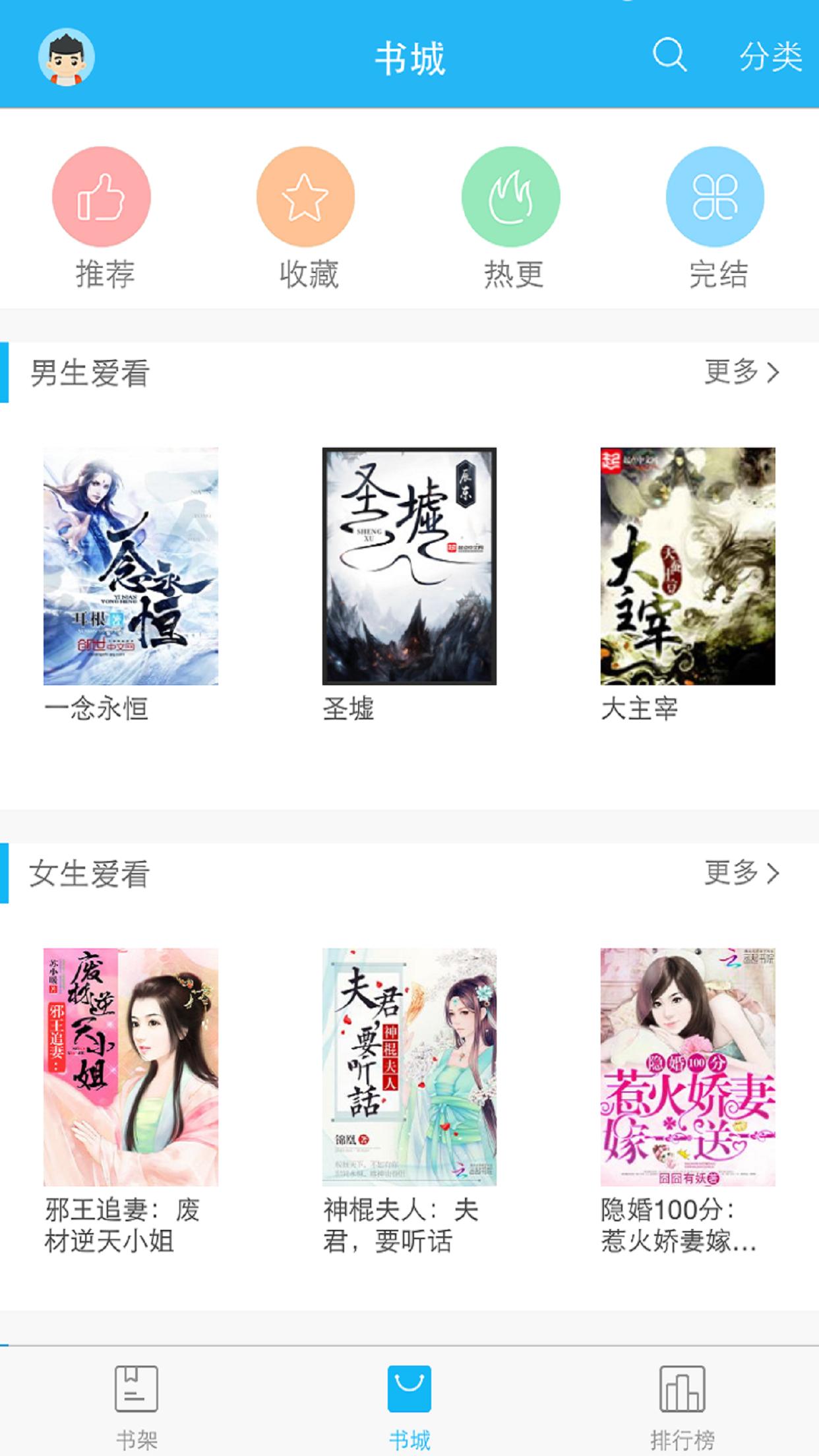The height and width of the screenshot is (1456, 819).
Task: Open 隐婚100分：惹火娇妻嫁一送一
Action: point(688,1067)
